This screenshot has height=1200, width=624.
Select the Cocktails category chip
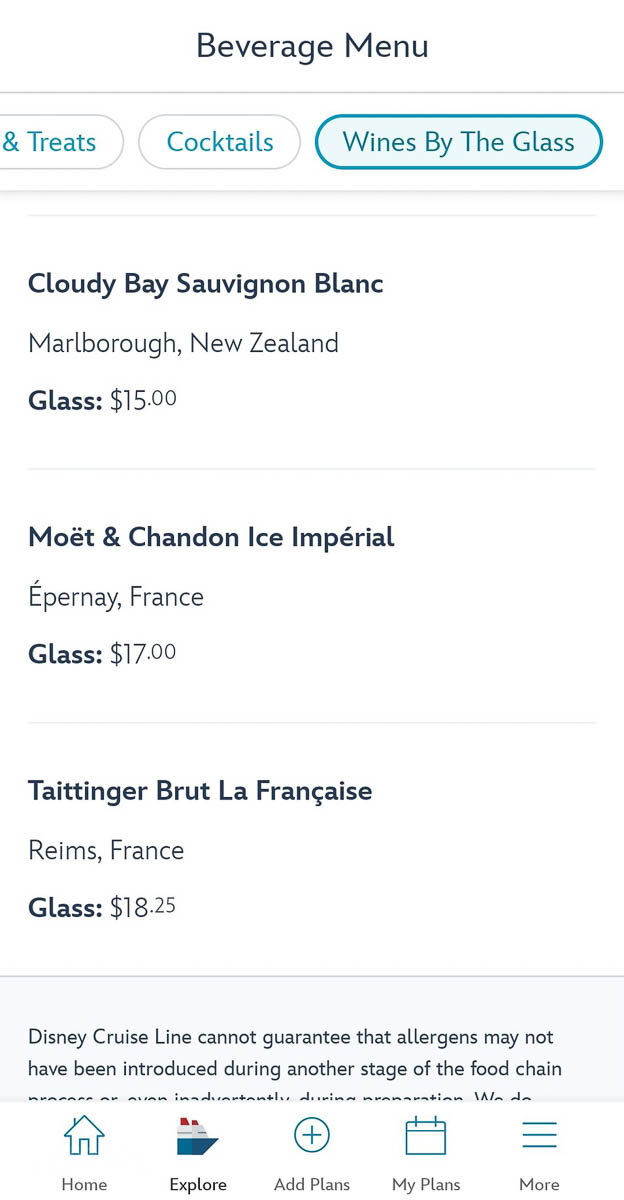pyautogui.click(x=219, y=142)
